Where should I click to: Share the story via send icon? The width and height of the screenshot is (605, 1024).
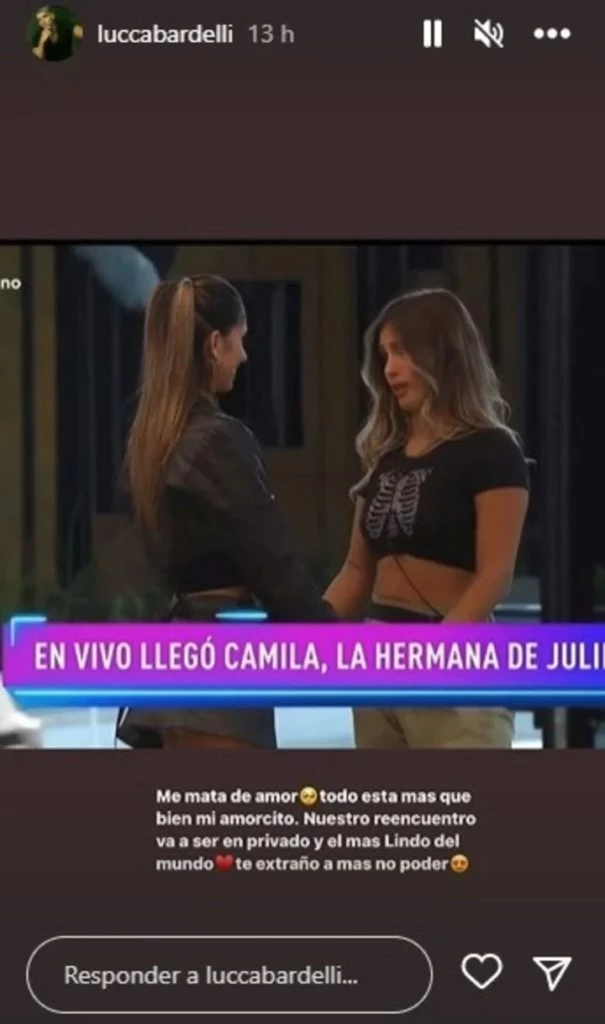point(552,972)
